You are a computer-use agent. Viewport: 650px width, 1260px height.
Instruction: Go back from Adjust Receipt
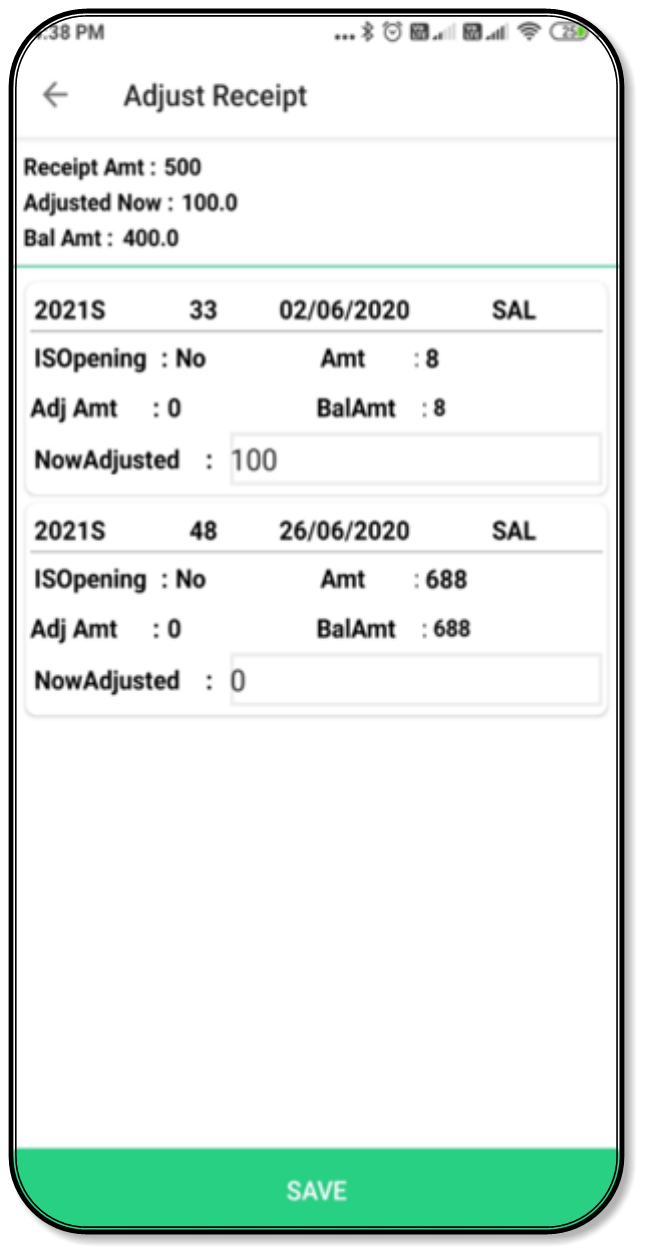click(55, 95)
